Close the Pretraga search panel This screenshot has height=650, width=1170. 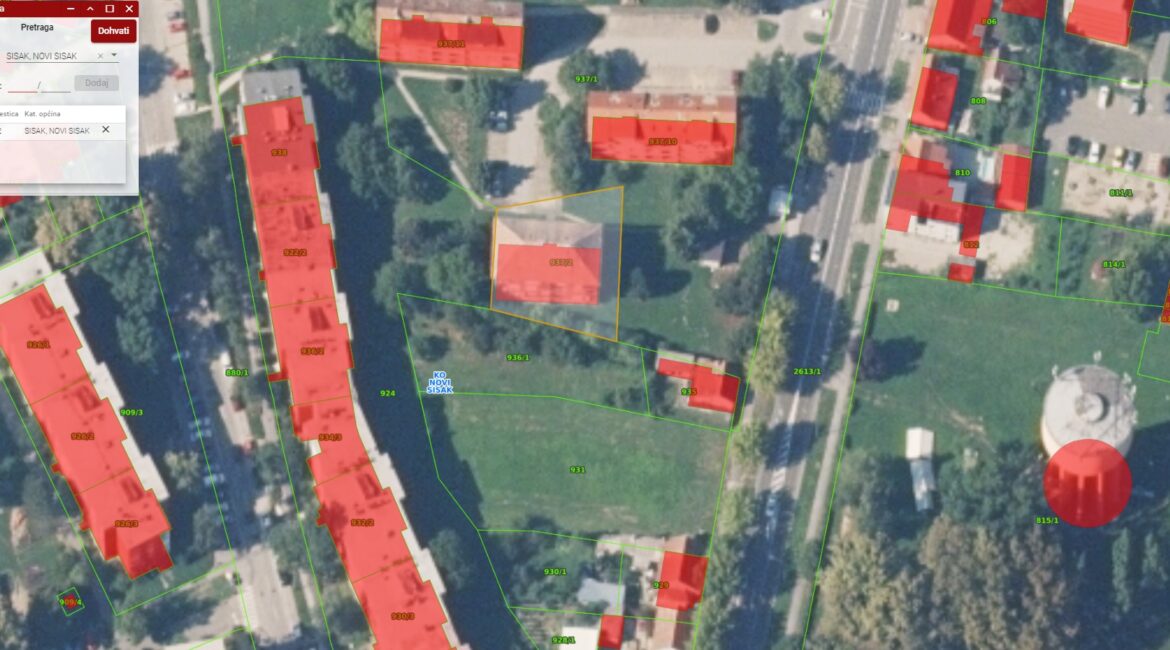point(129,9)
